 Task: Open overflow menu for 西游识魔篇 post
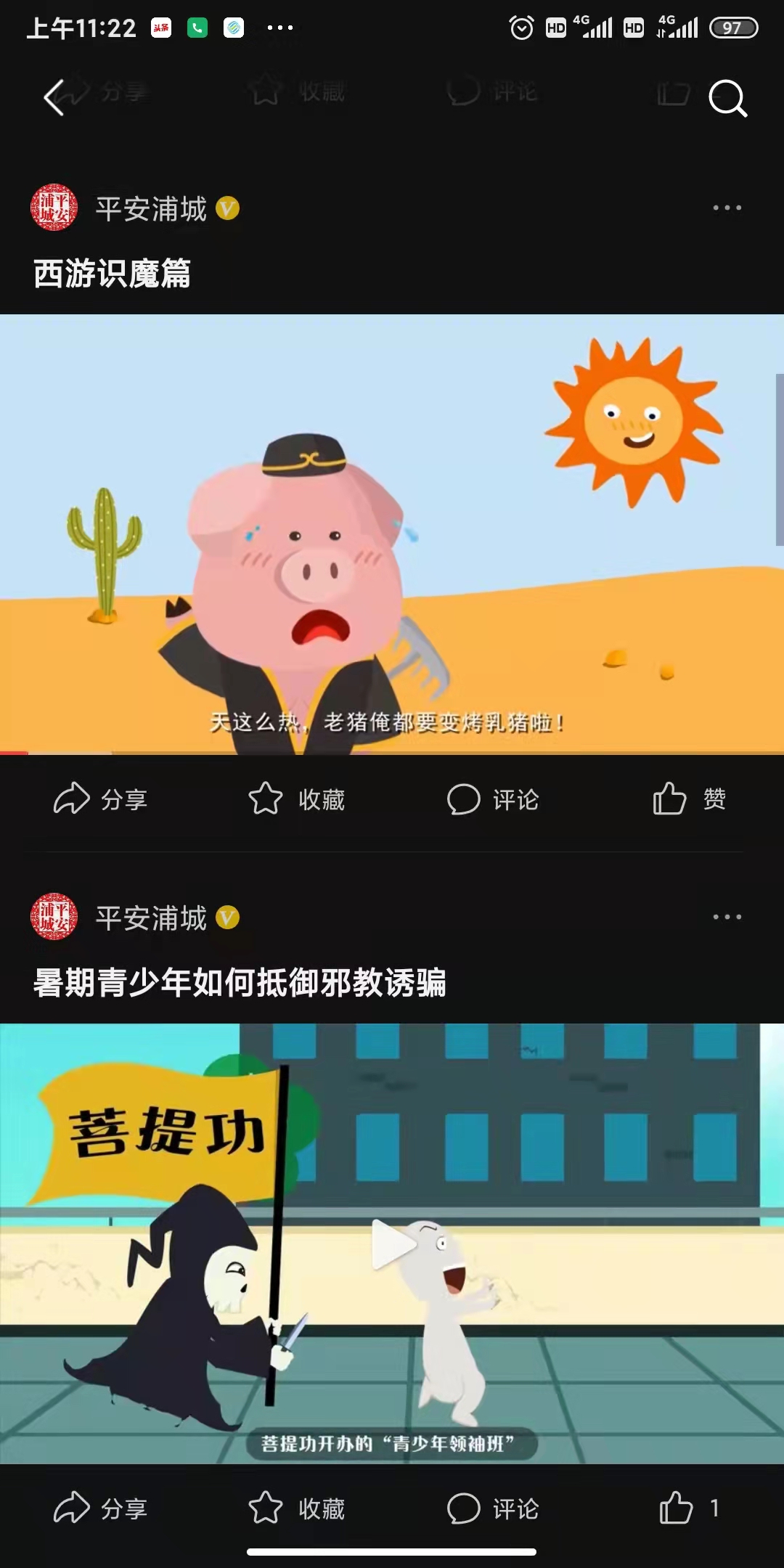click(x=727, y=208)
